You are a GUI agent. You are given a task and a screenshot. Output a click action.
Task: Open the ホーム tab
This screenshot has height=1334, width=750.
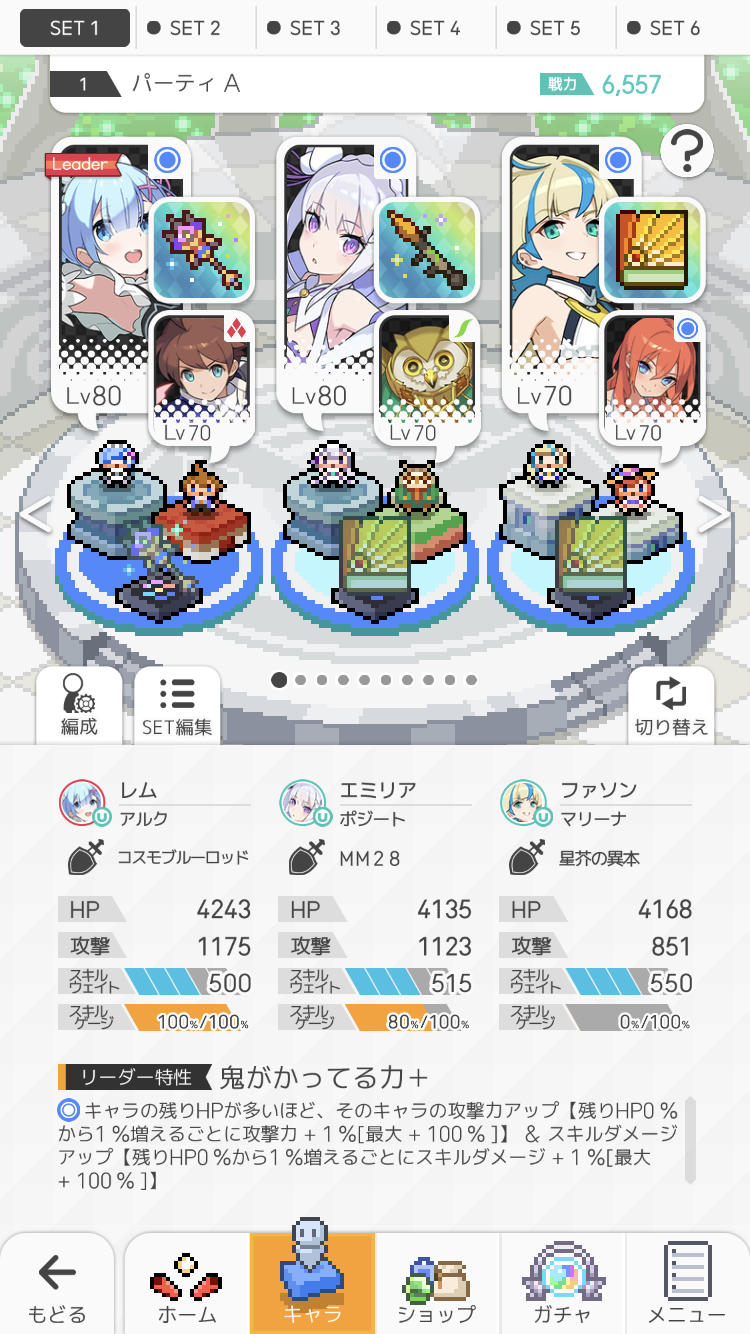[186, 1287]
